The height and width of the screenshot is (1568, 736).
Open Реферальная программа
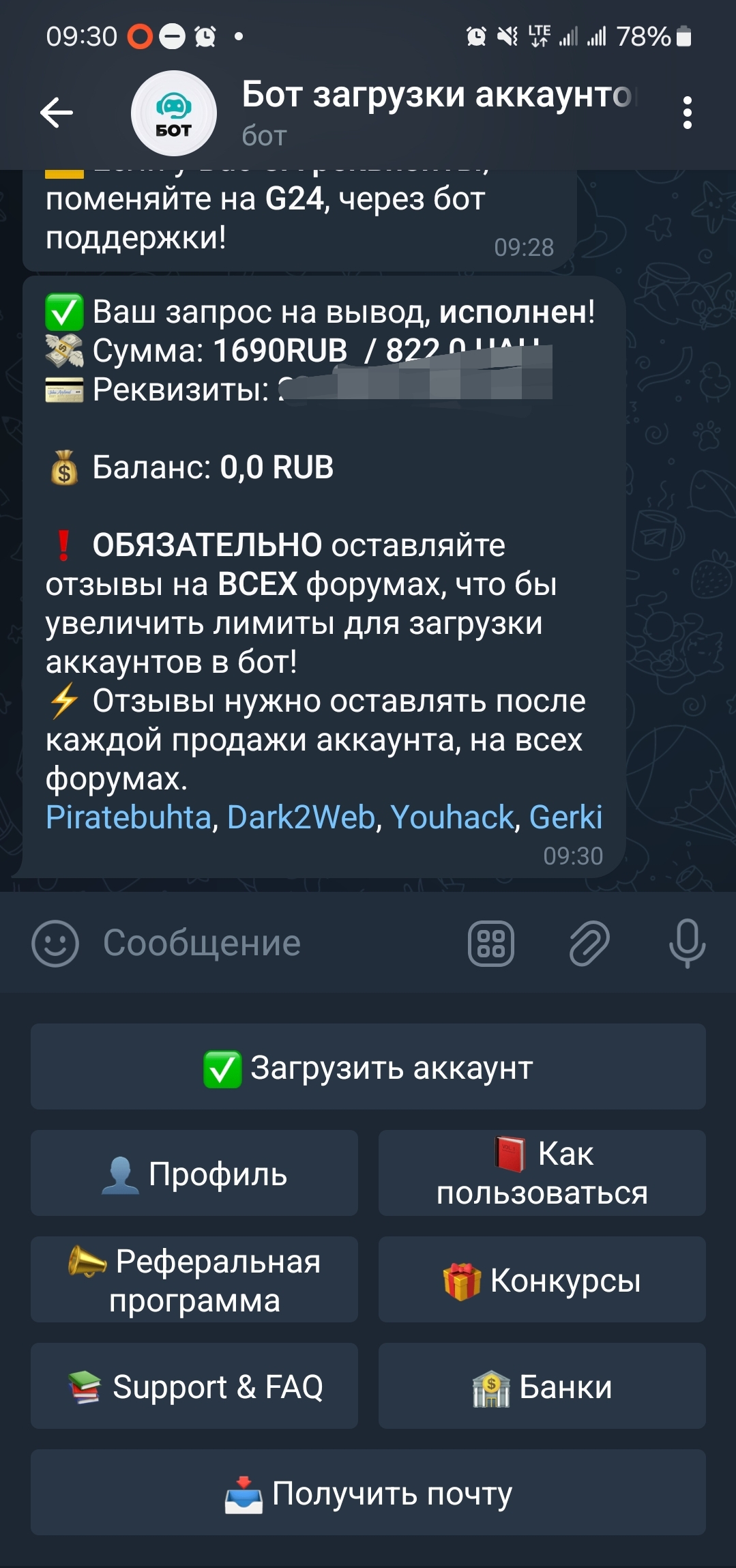(194, 1280)
